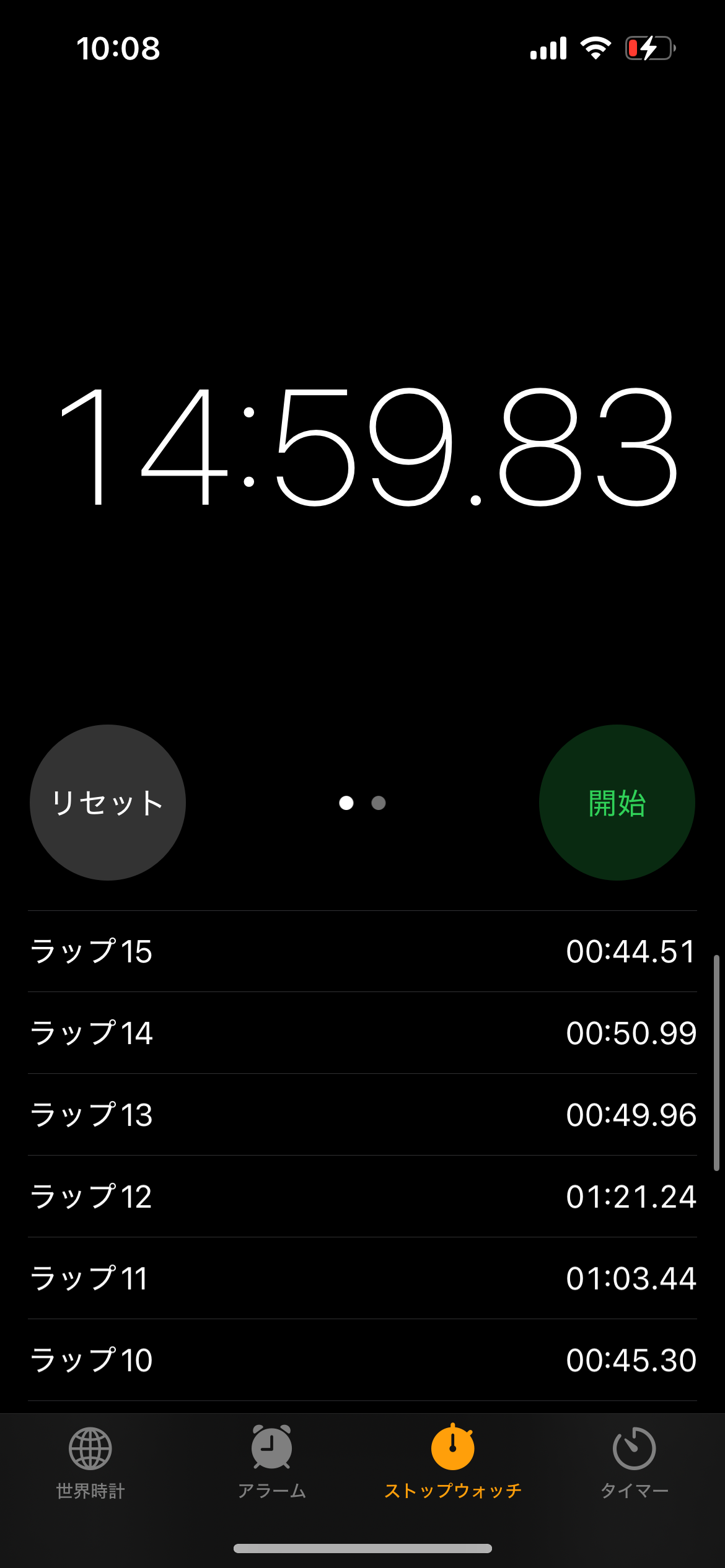Viewport: 725px width, 1568px height.
Task: Resume the stopwatch with 開始
Action: 617,803
